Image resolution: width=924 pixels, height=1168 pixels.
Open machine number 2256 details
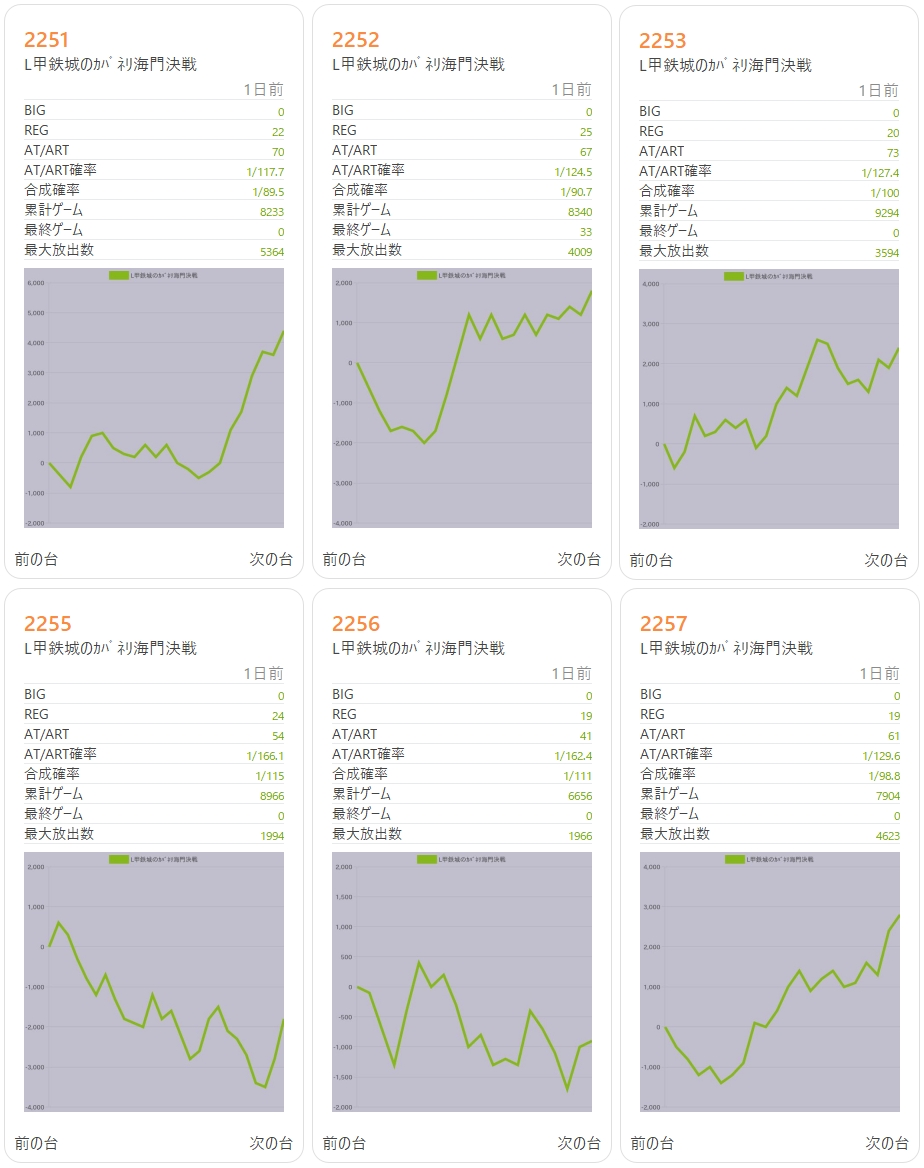coord(355,624)
